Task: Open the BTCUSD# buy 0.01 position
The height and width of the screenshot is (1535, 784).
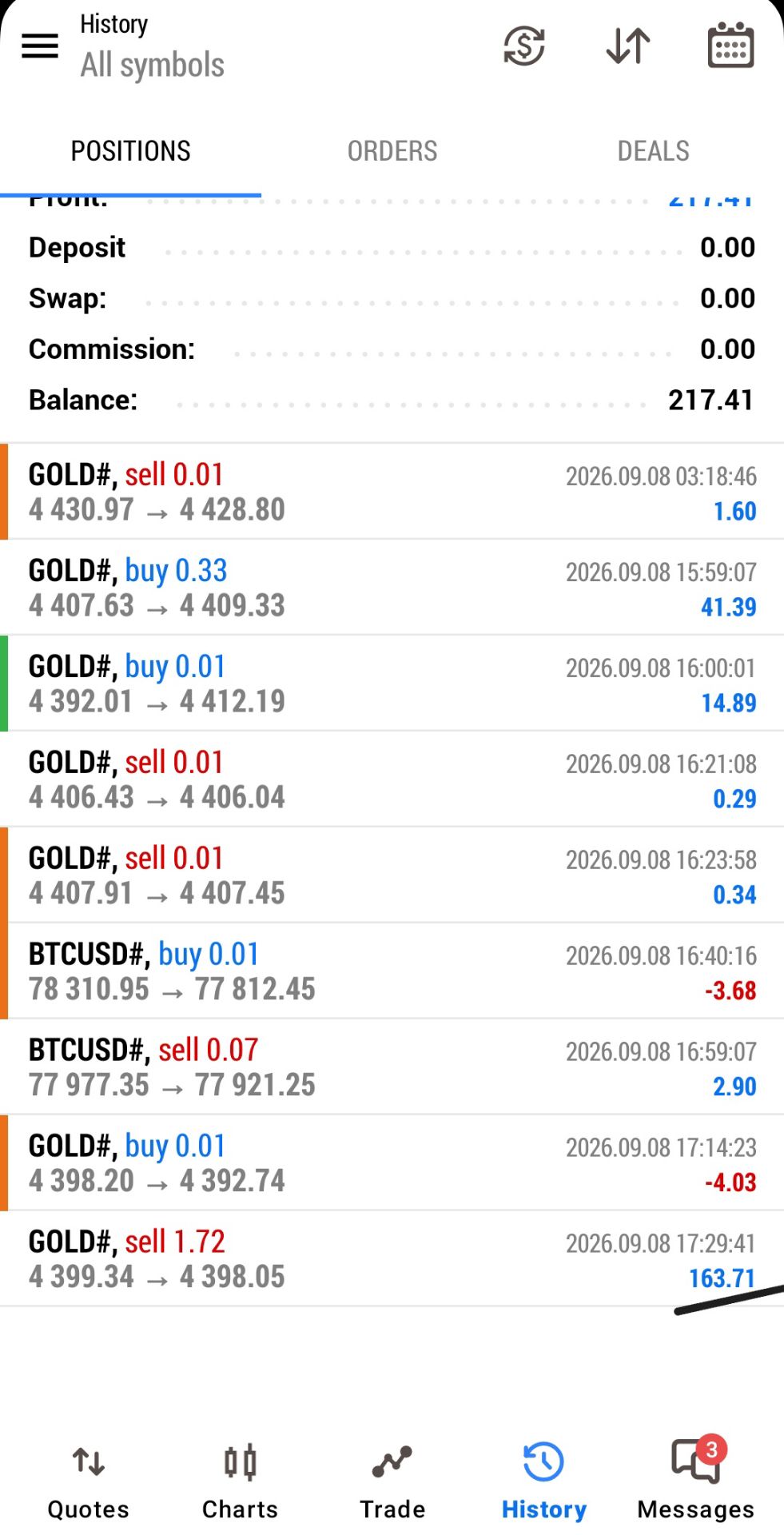Action: [x=392, y=971]
